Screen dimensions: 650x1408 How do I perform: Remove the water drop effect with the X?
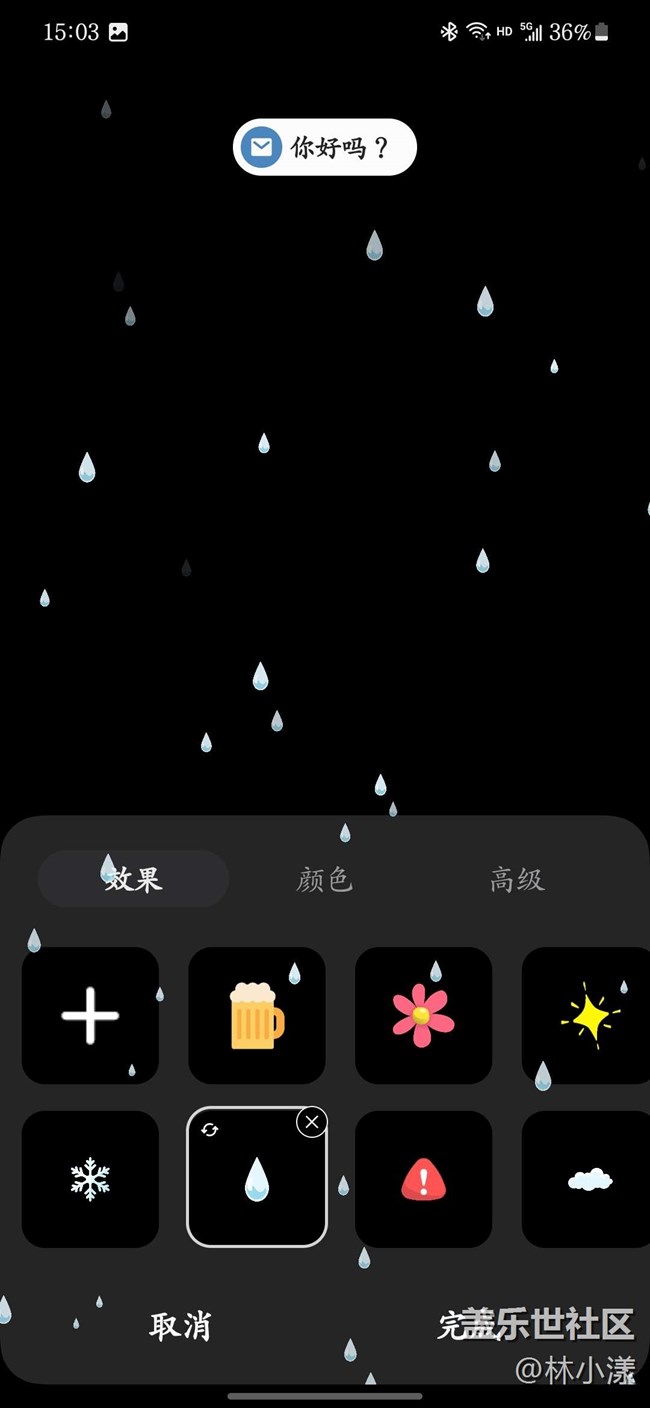coord(312,1122)
